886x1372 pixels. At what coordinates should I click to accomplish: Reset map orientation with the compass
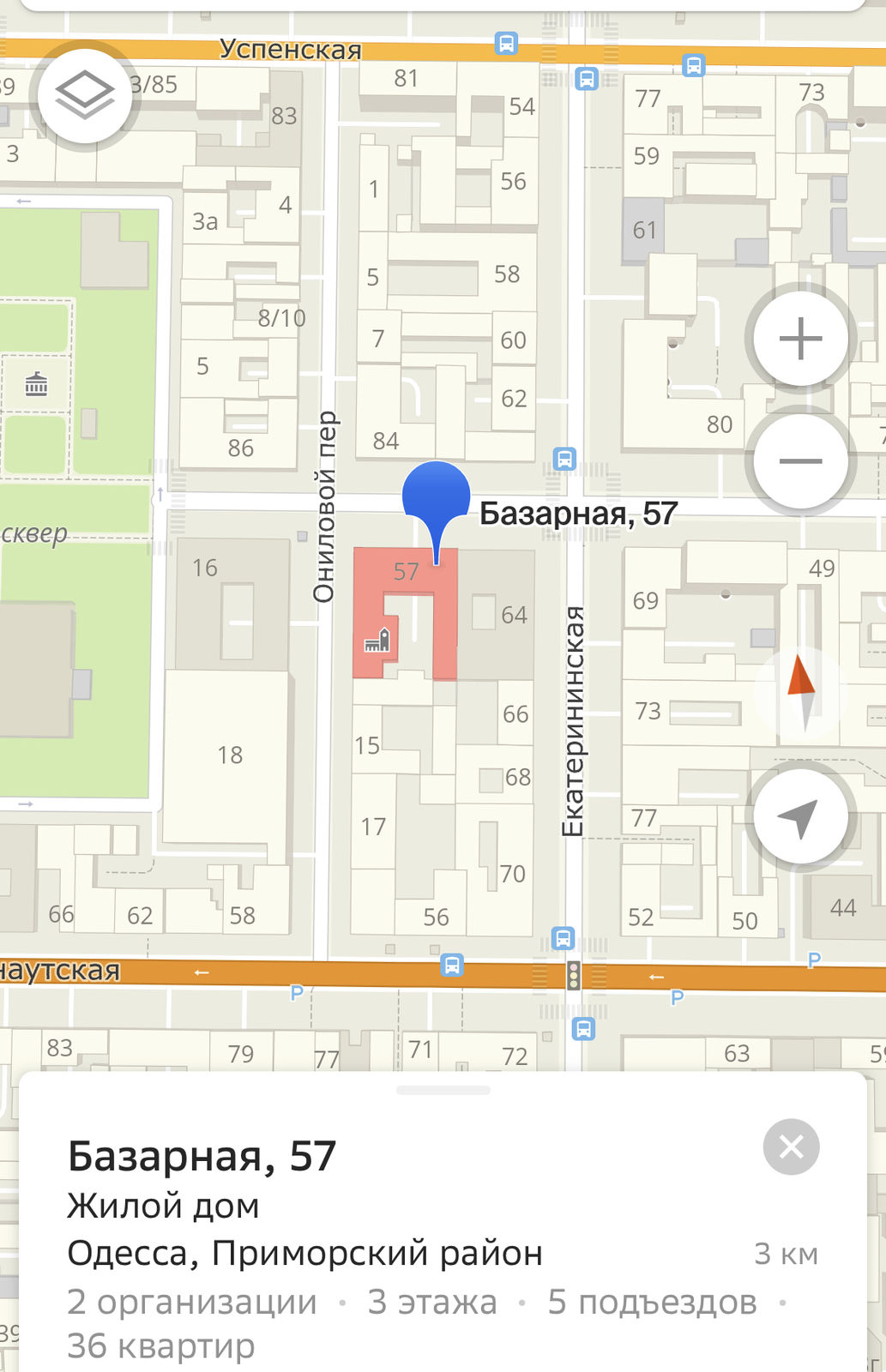(x=801, y=691)
